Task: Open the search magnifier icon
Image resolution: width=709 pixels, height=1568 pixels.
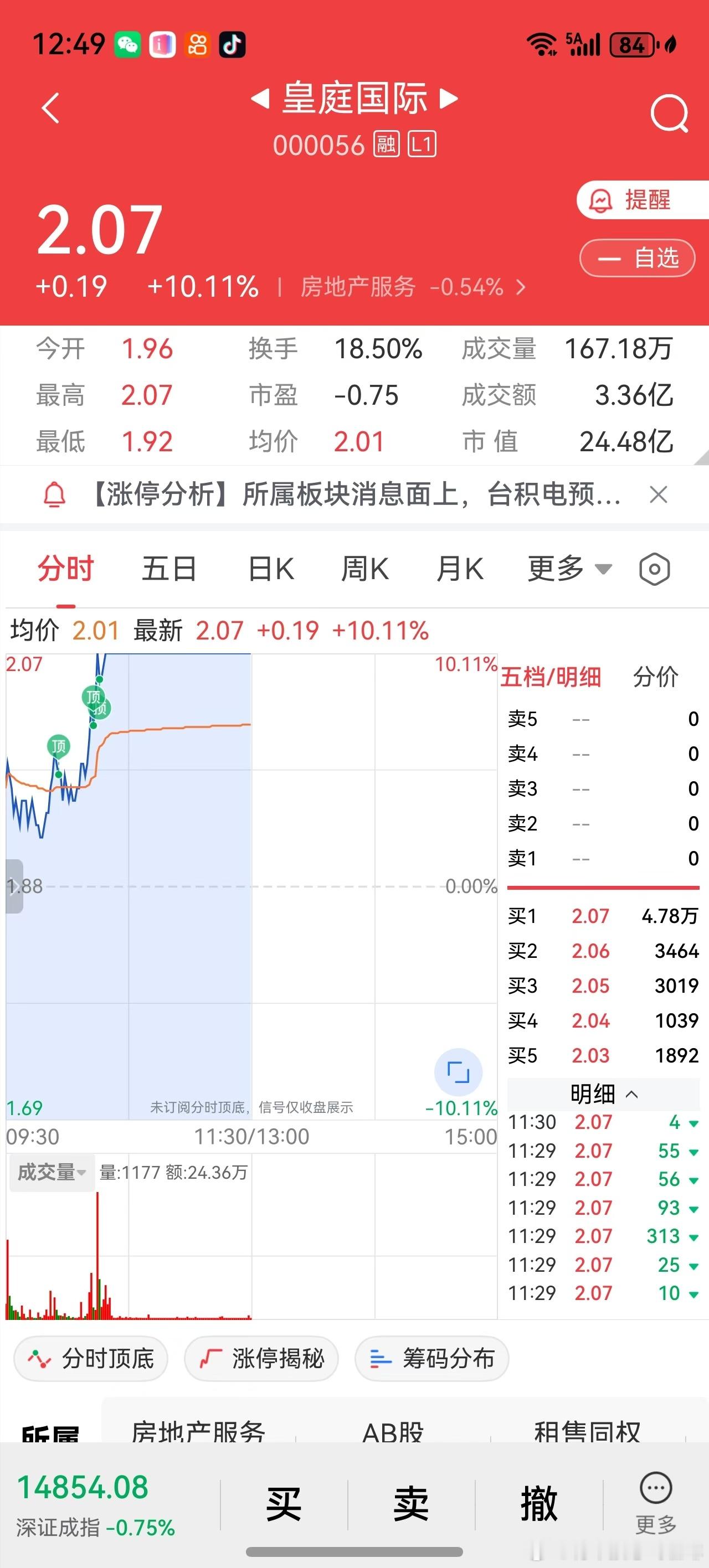Action: click(669, 114)
